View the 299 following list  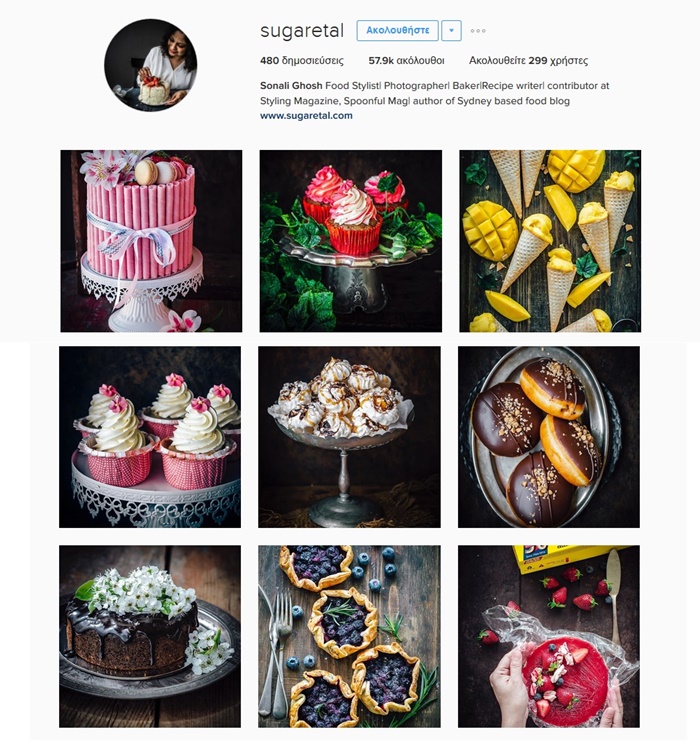(x=528, y=60)
